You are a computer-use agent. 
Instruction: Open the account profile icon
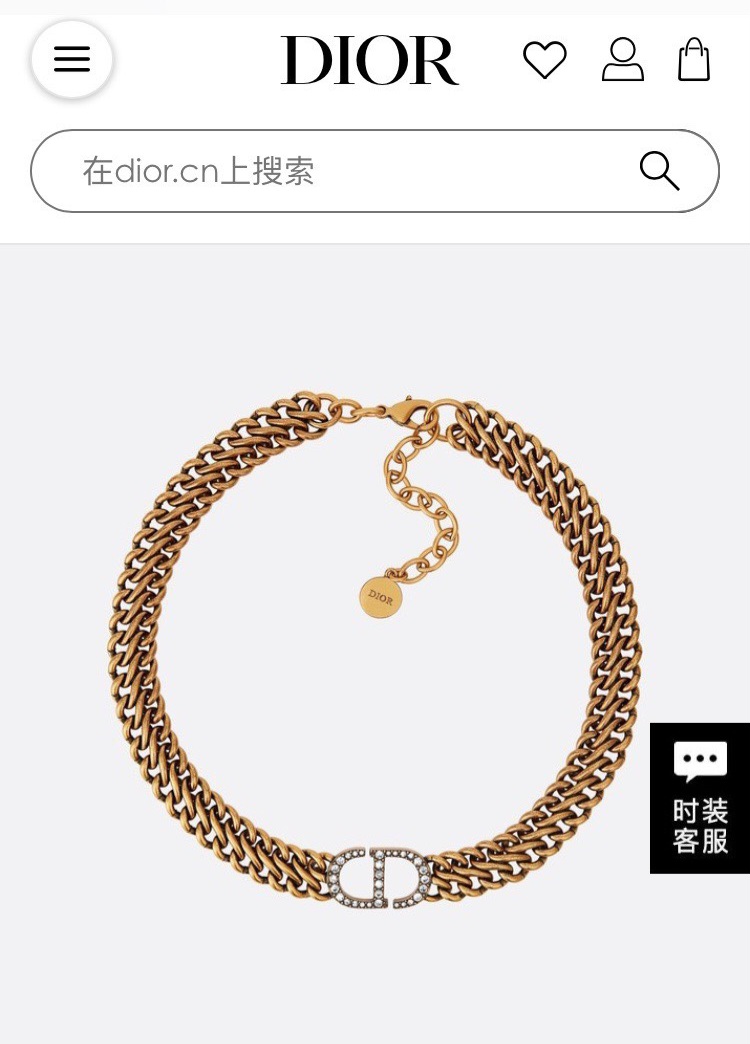coord(622,60)
